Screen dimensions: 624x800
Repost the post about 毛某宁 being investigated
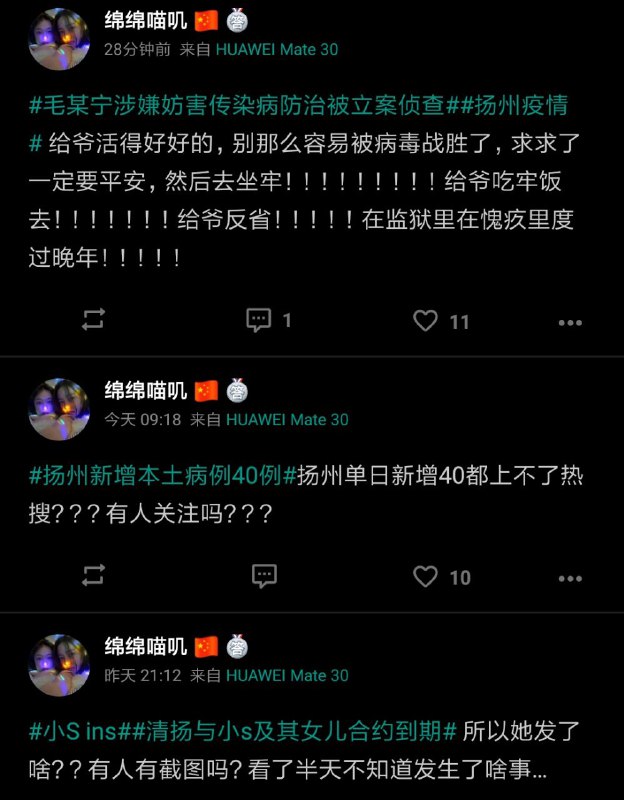[x=93, y=320]
